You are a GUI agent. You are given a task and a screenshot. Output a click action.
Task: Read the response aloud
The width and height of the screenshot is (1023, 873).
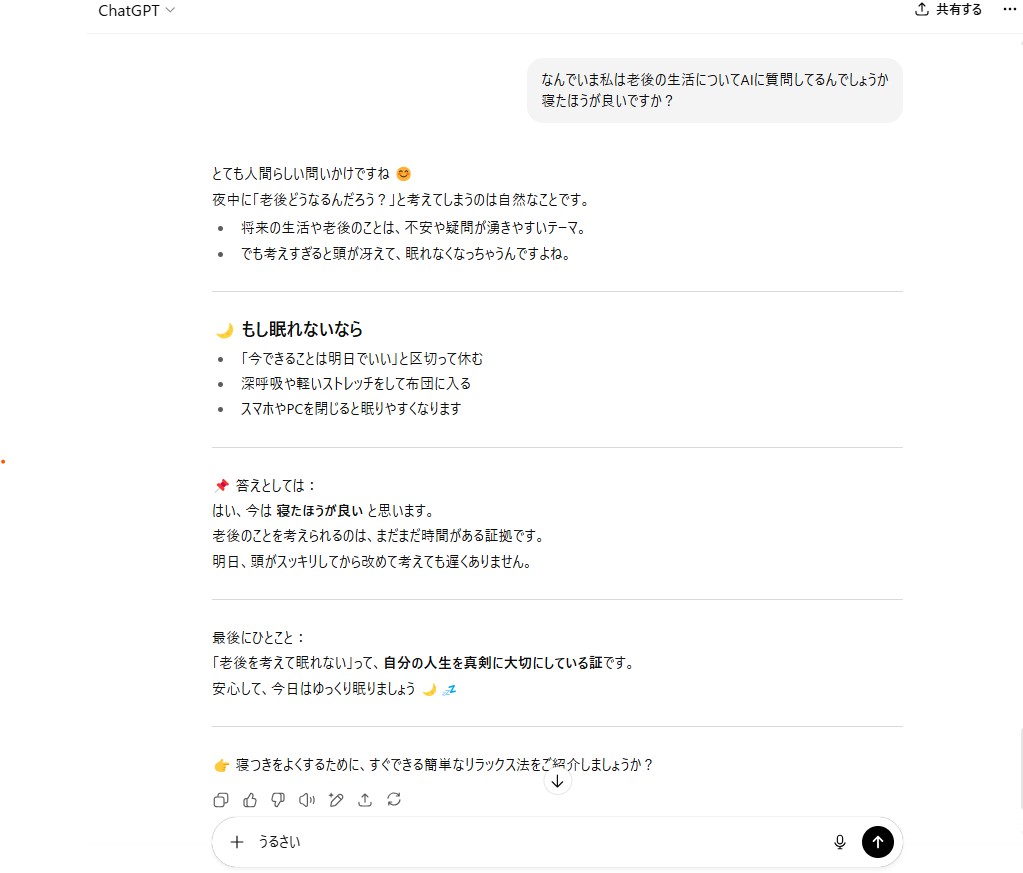[x=307, y=799]
